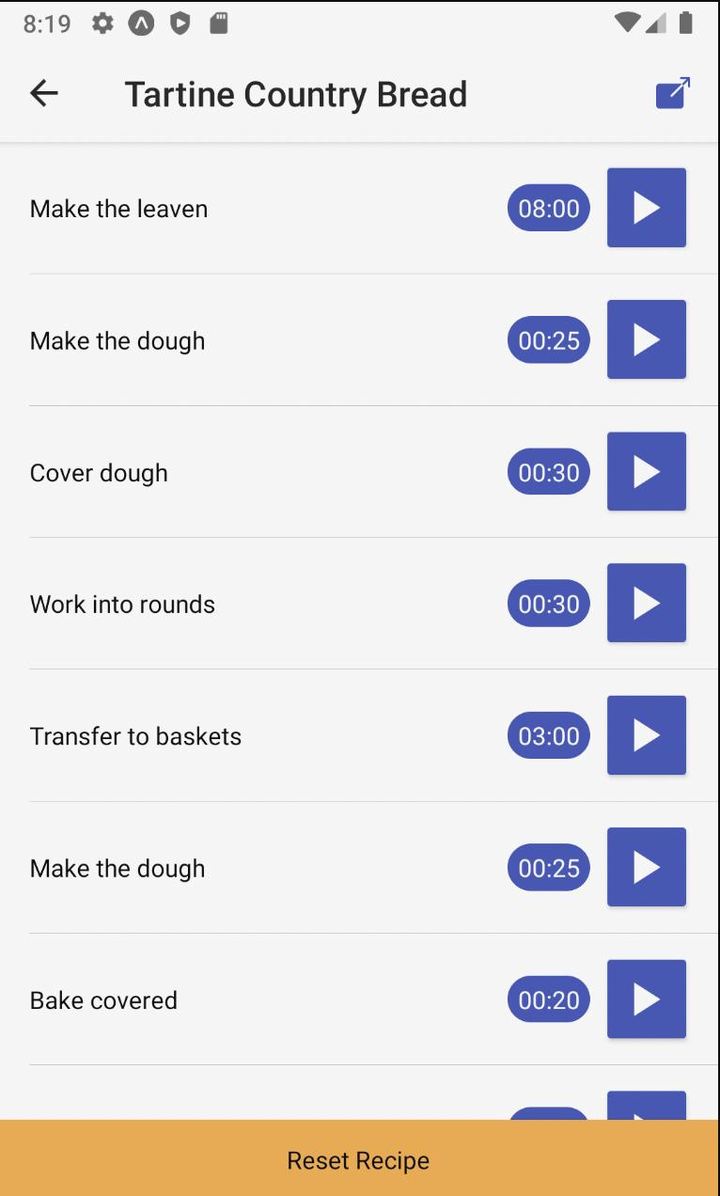720x1196 pixels.
Task: Open the recipe in external view
Action: (x=671, y=91)
